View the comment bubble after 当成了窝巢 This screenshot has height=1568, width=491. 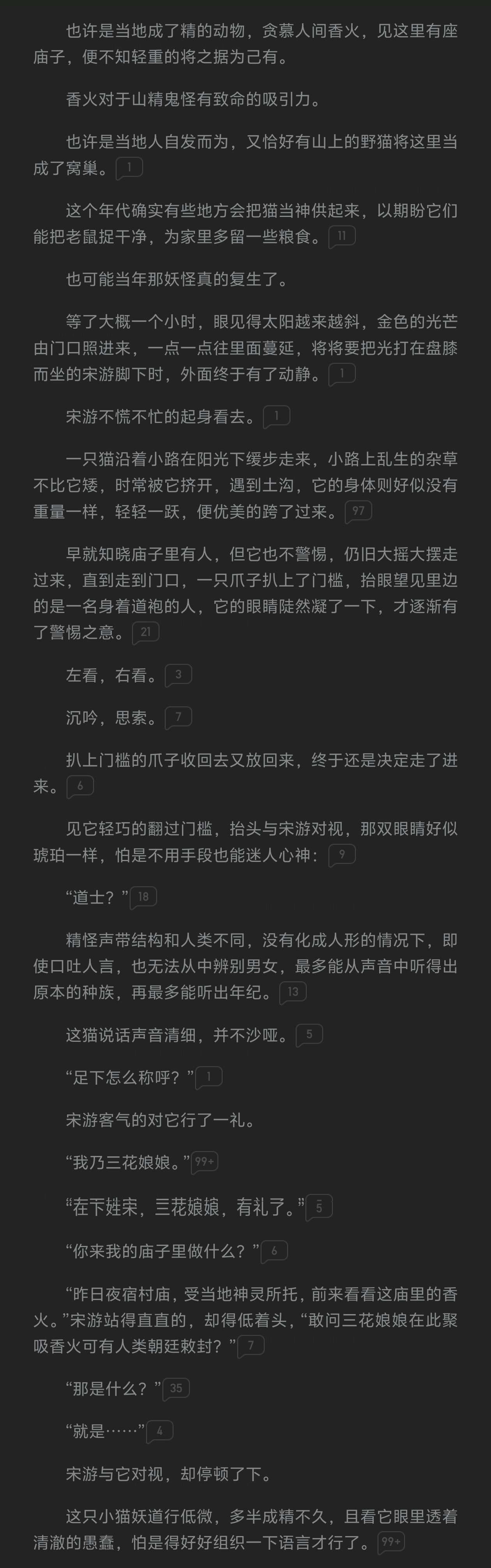coord(129,168)
